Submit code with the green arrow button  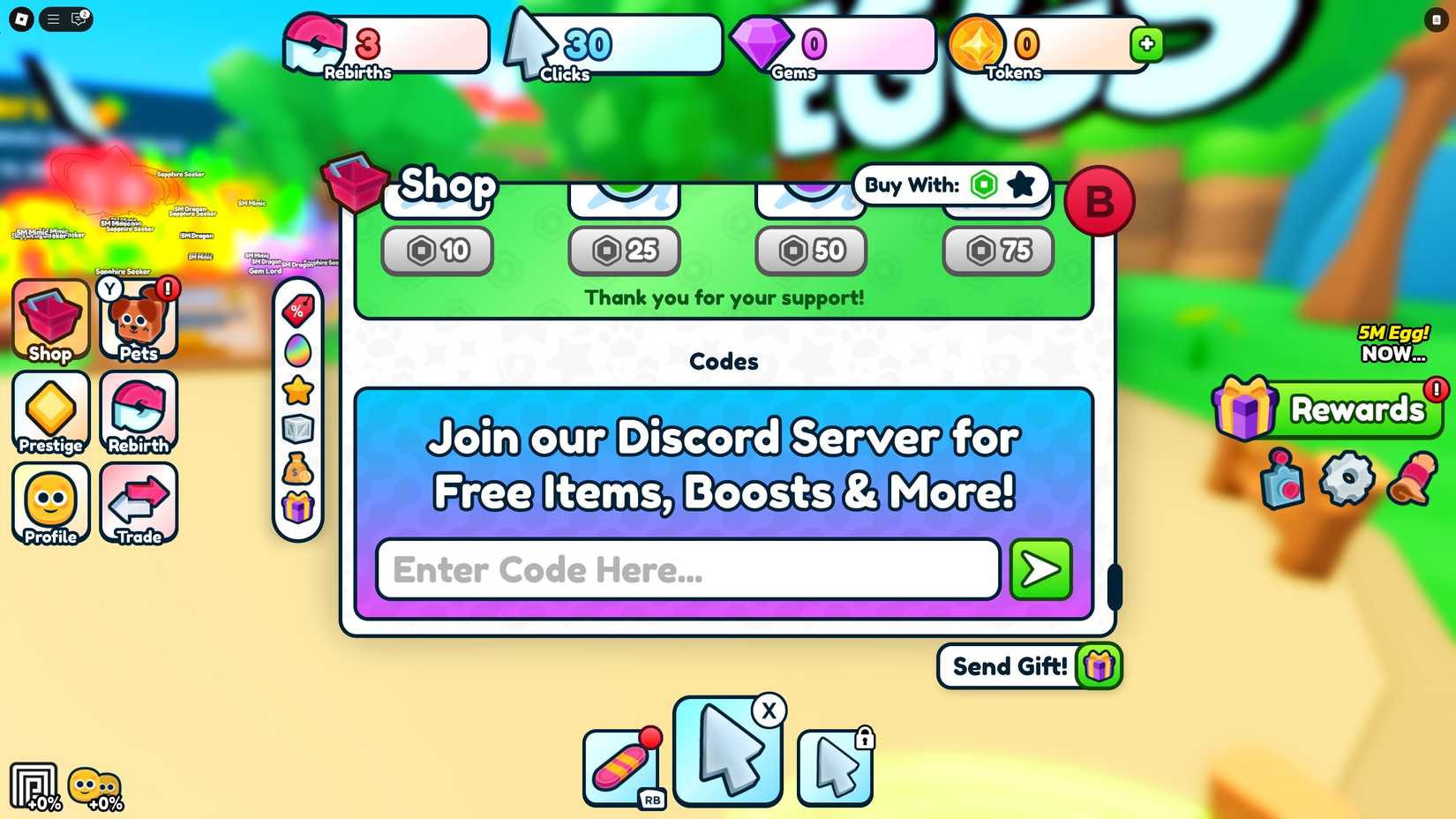tap(1040, 570)
